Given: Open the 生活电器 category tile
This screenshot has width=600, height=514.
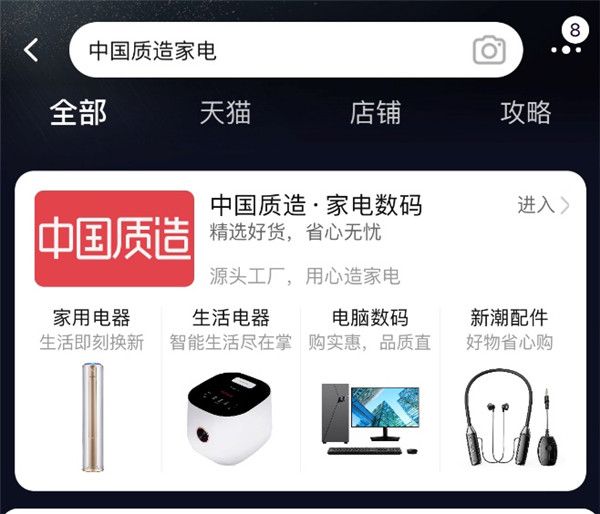Looking at the screenshot, I should pos(230,390).
